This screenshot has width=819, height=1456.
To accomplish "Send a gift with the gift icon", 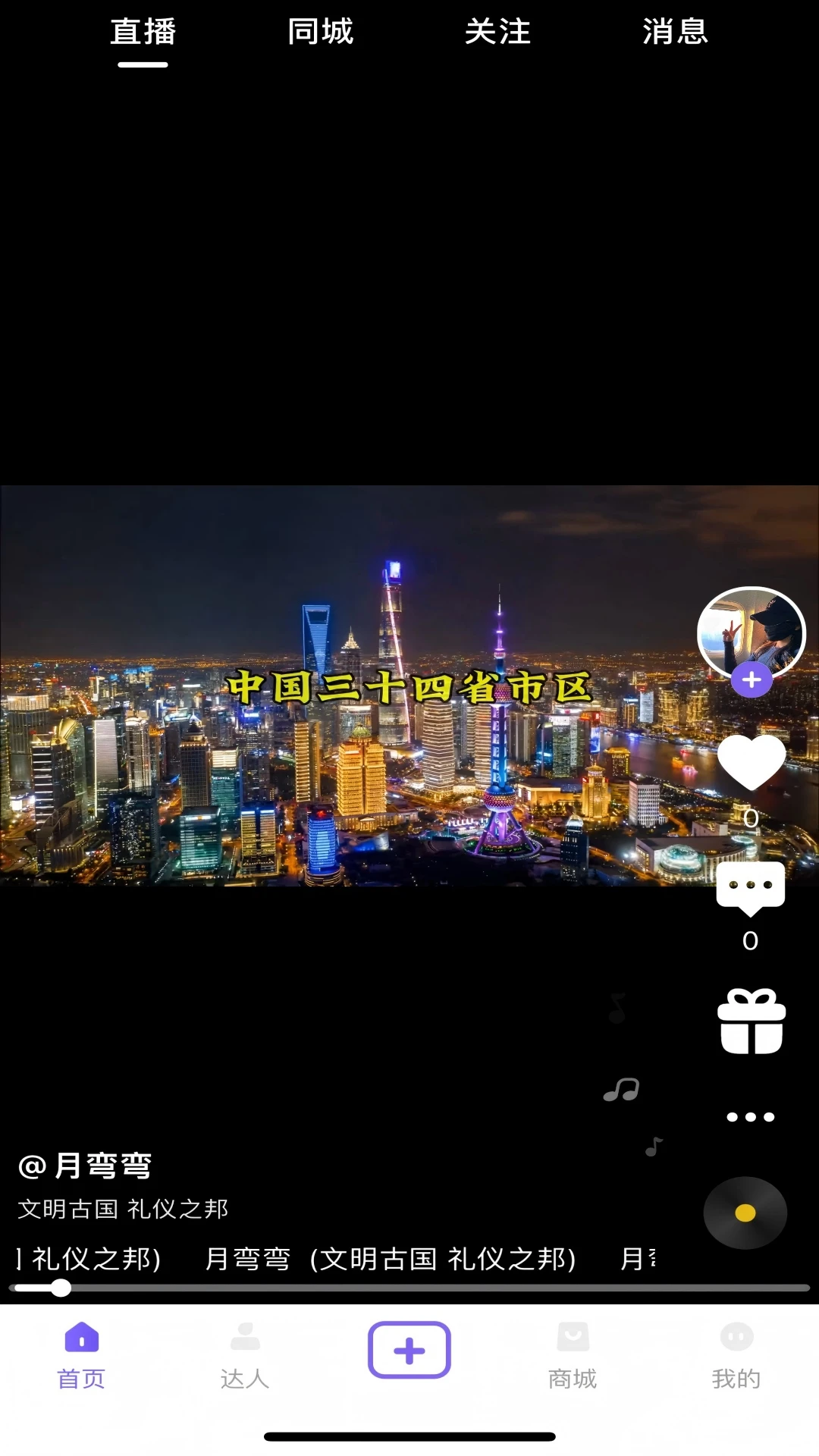I will pyautogui.click(x=752, y=1021).
